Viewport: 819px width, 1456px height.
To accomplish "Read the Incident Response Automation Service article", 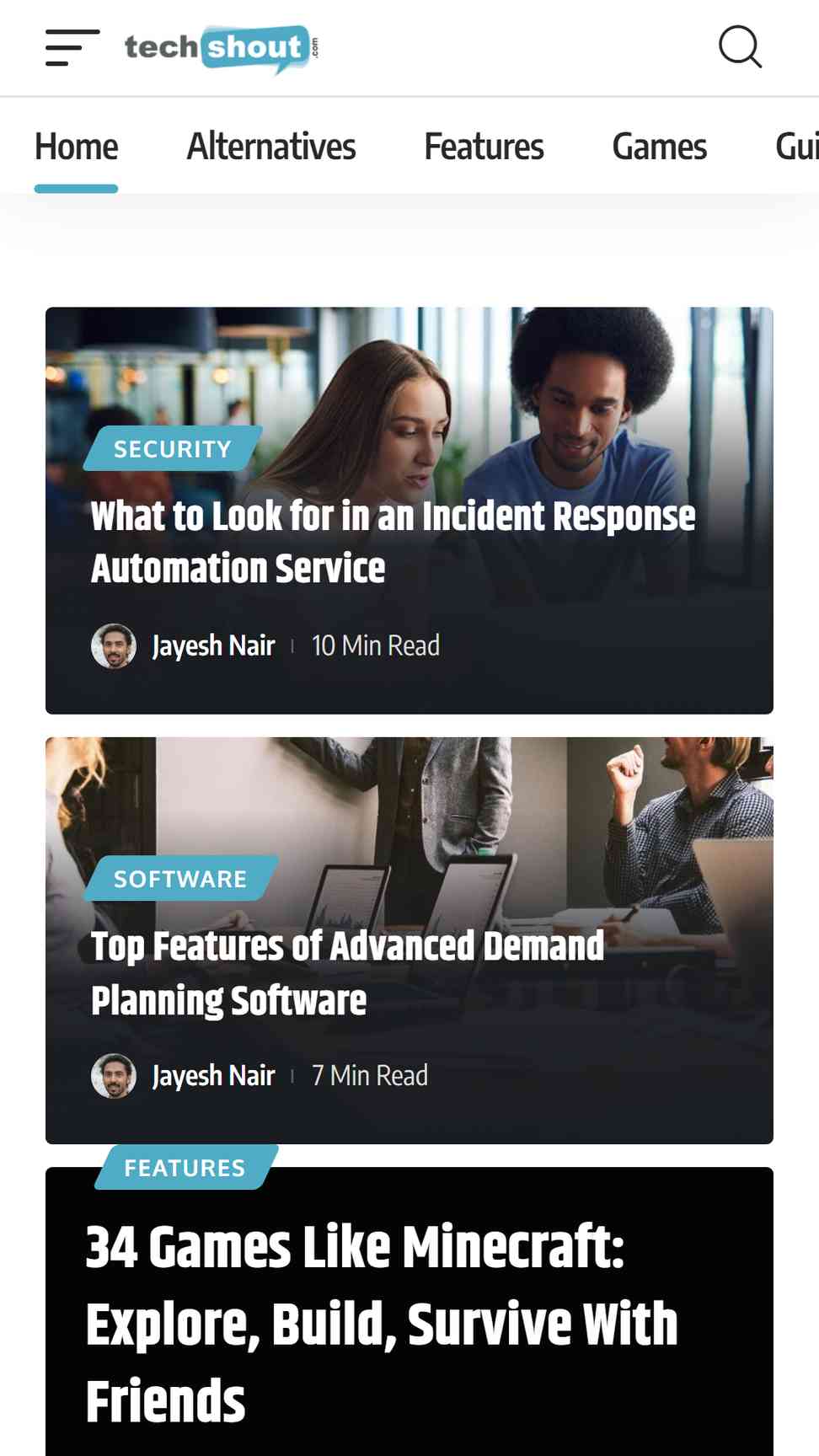I will [x=393, y=542].
